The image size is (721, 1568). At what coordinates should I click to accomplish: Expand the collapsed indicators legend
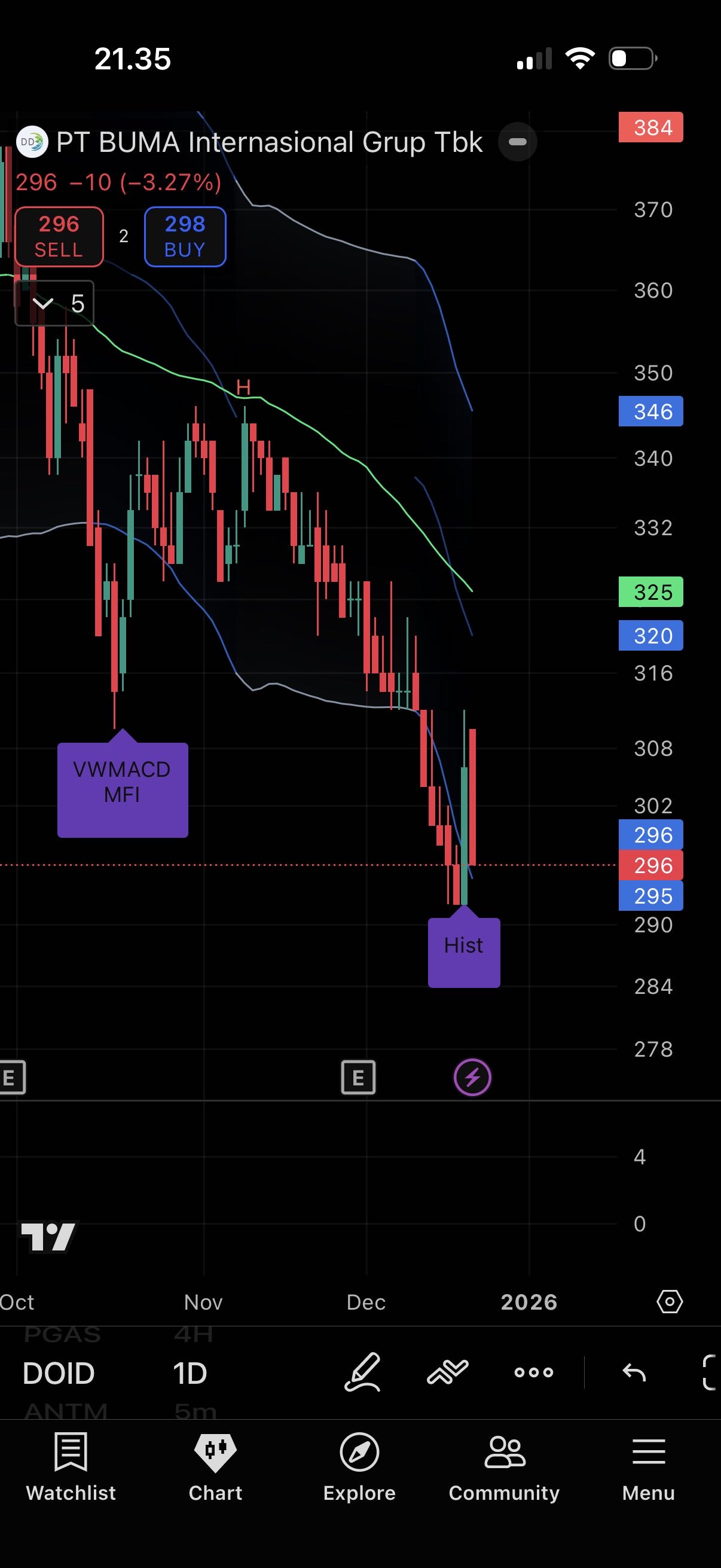54,303
